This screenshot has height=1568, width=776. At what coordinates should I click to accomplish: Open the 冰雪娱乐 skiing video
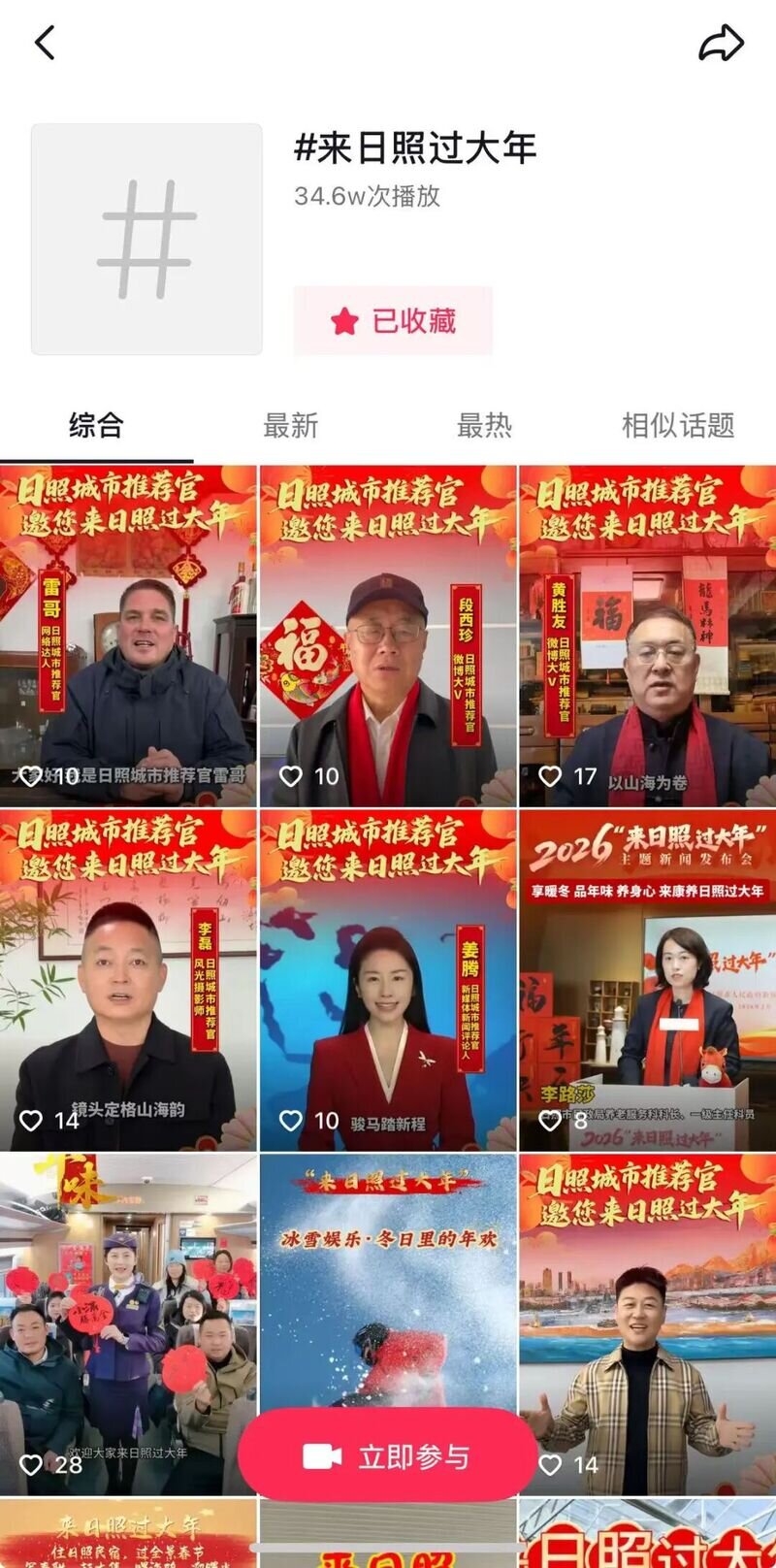point(388,1281)
